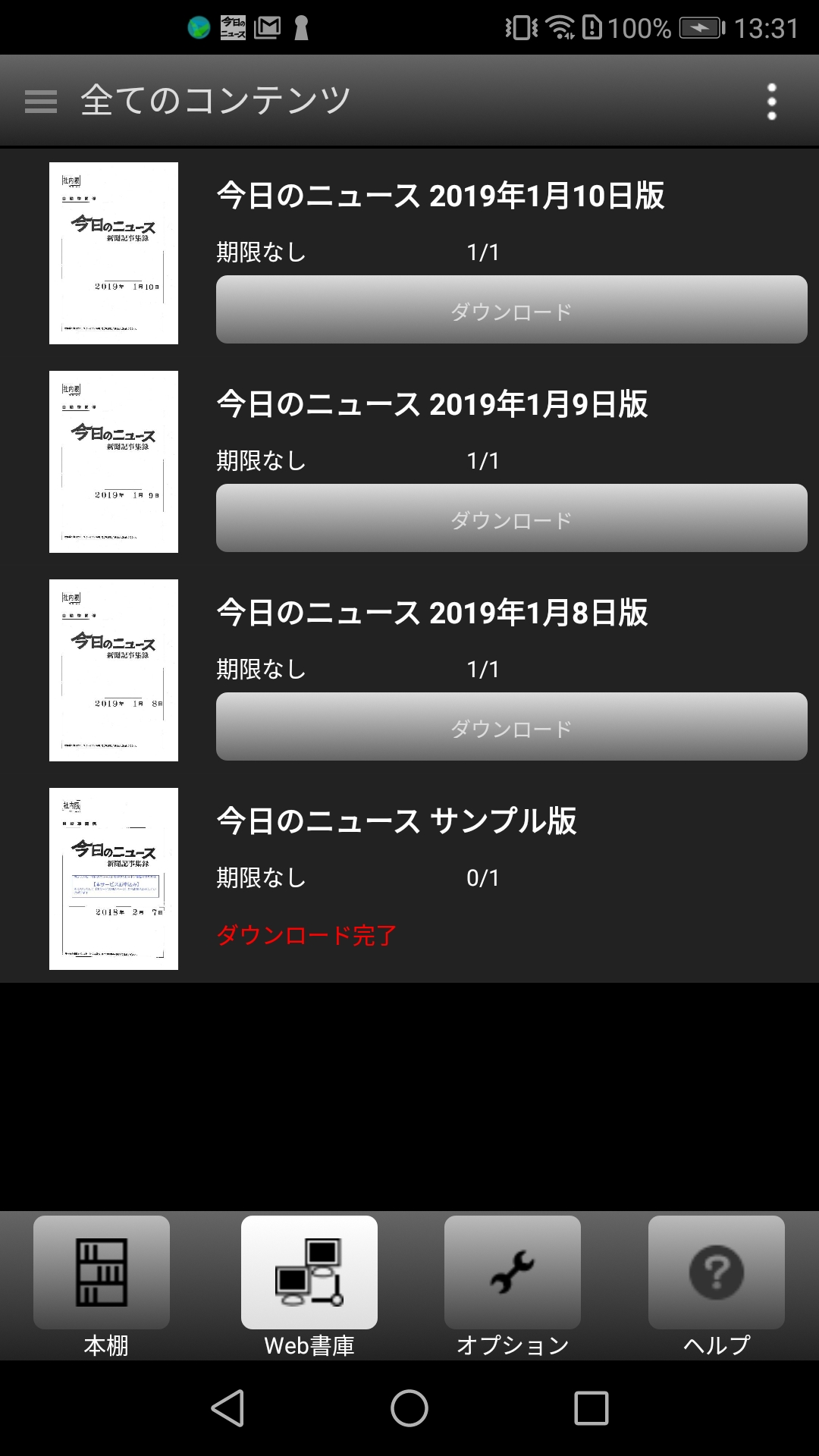This screenshot has height=1456, width=819.
Task: Go to the home screen
Action: (409, 1408)
